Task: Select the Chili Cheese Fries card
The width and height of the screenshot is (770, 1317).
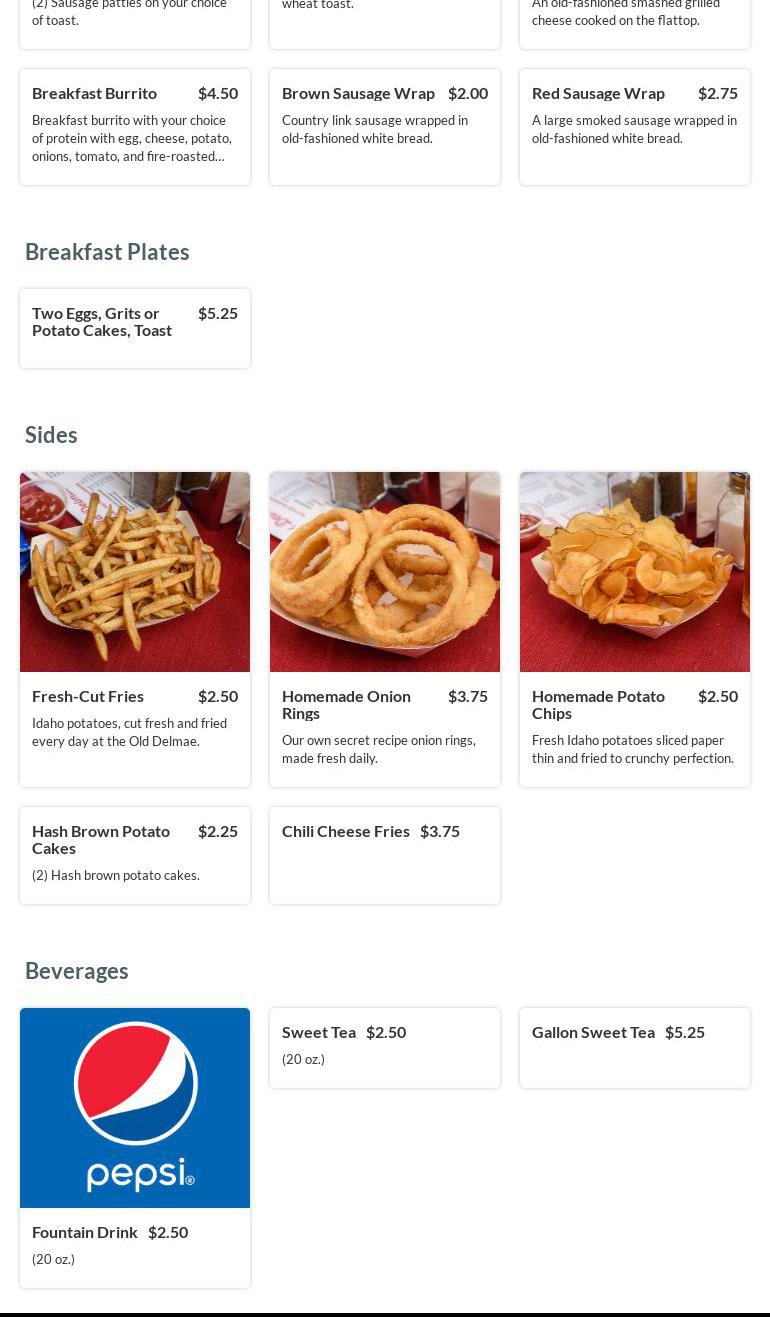Action: click(384, 855)
